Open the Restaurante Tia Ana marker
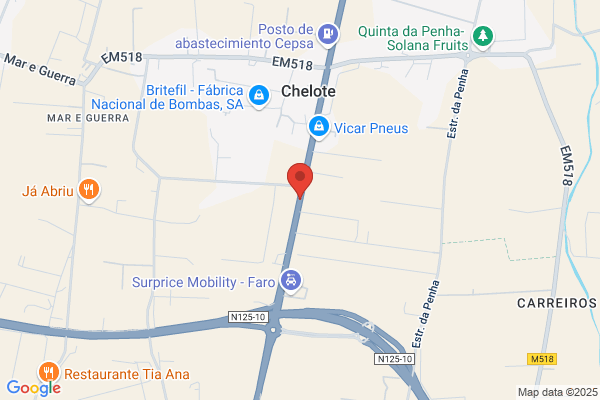The width and height of the screenshot is (600, 400). (49, 373)
